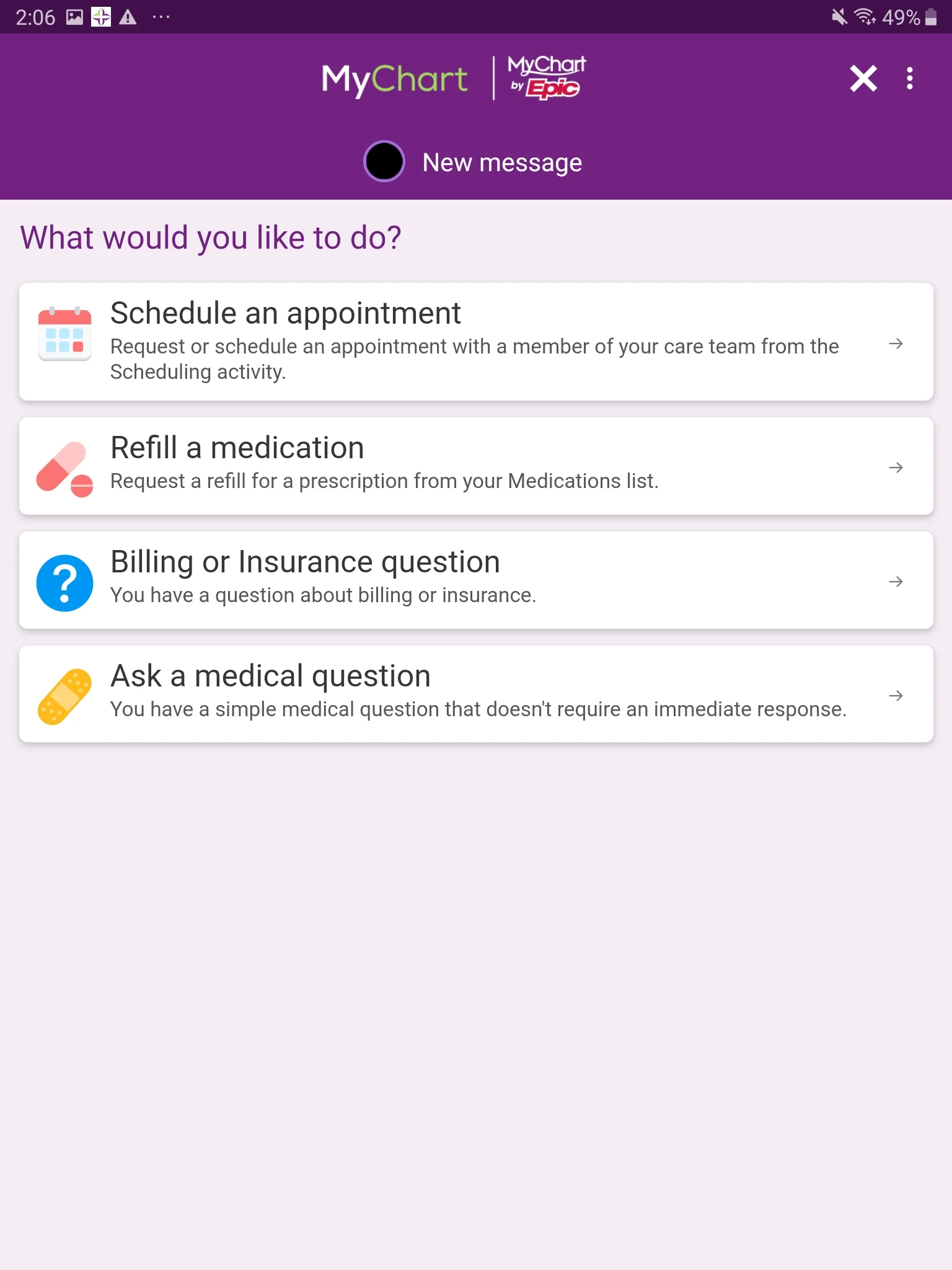Tap the clock in the status bar
Screen dimensions: 952x1270
tap(35, 17)
